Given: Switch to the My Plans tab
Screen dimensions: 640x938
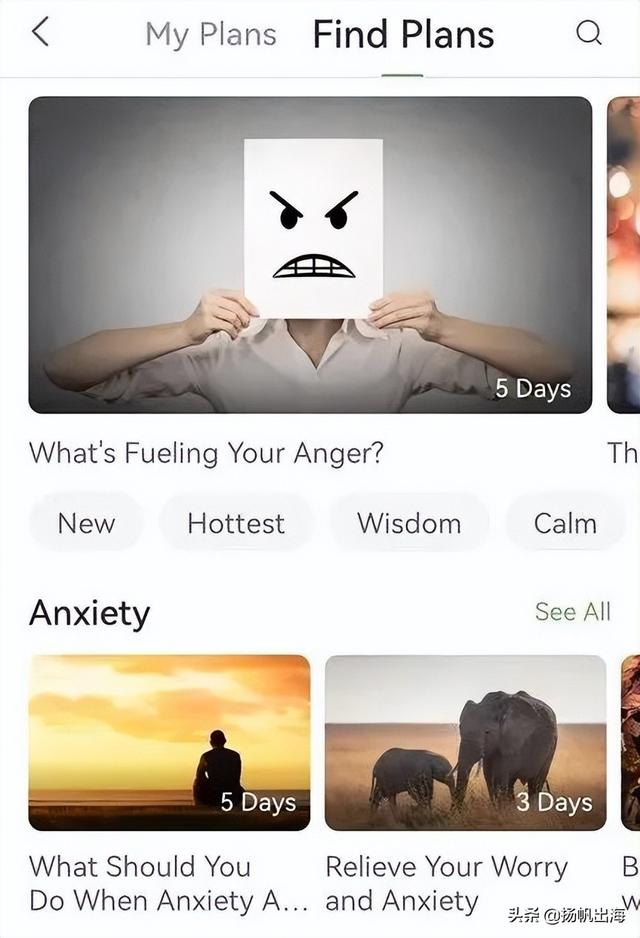Looking at the screenshot, I should (210, 35).
